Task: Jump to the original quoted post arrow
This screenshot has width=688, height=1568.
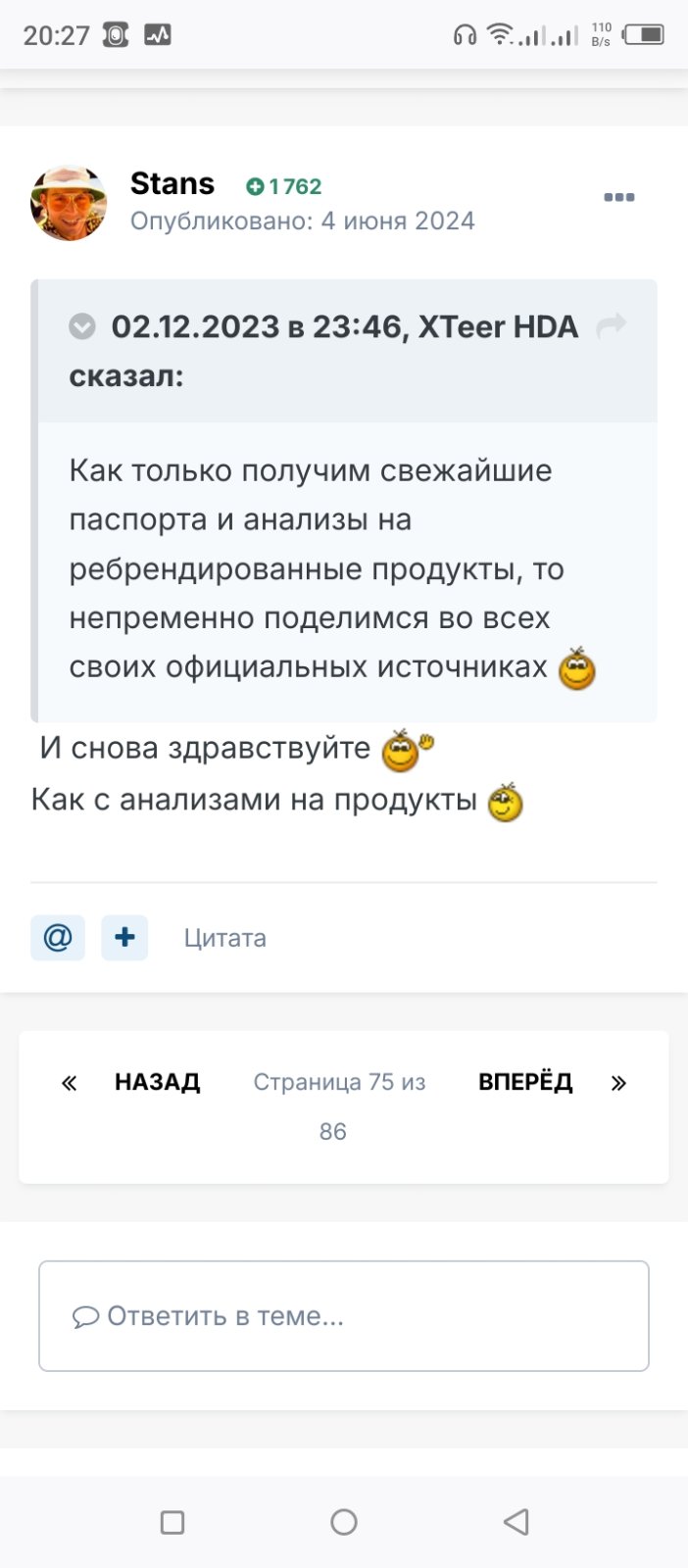Action: [x=612, y=325]
